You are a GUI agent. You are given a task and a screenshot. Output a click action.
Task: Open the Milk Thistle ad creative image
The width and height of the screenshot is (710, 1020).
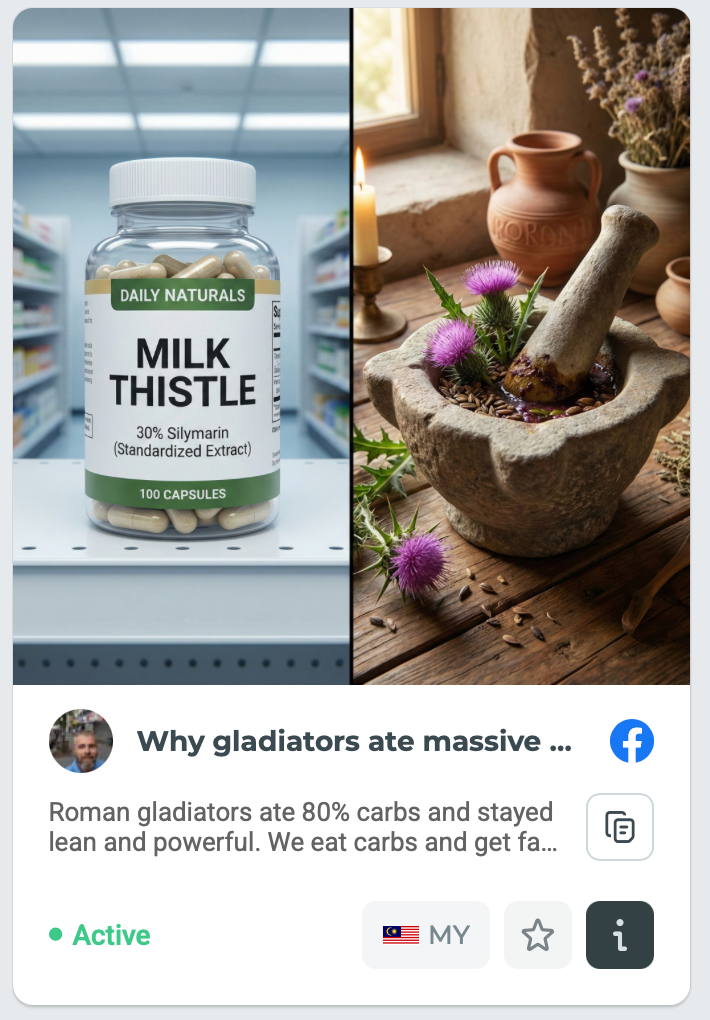pos(351,346)
